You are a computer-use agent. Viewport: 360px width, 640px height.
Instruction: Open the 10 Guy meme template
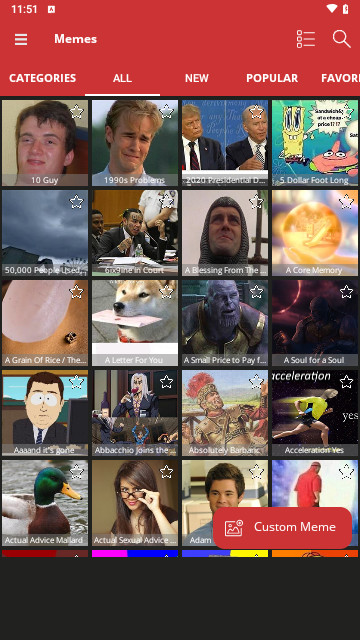click(45, 143)
